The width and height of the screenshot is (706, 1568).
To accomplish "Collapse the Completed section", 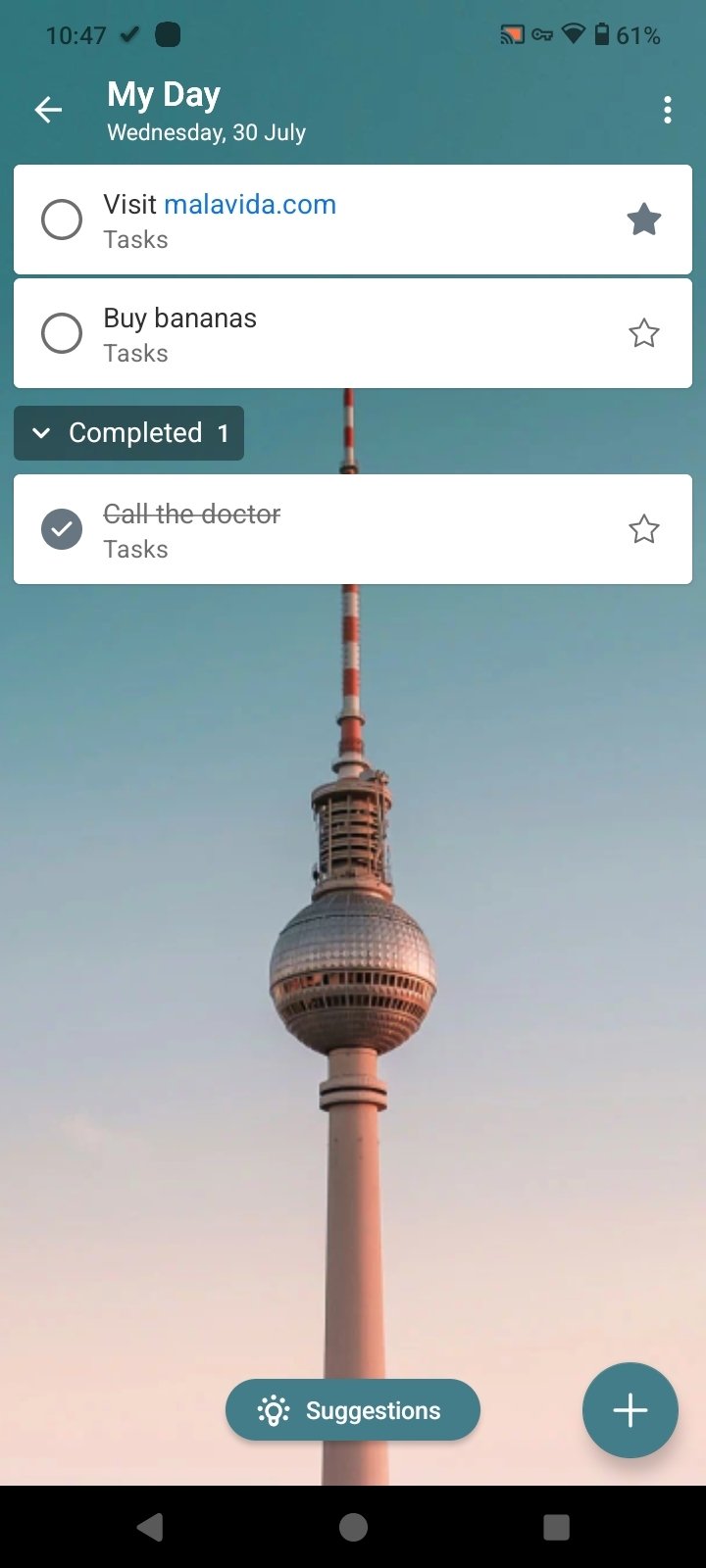I will click(x=128, y=433).
